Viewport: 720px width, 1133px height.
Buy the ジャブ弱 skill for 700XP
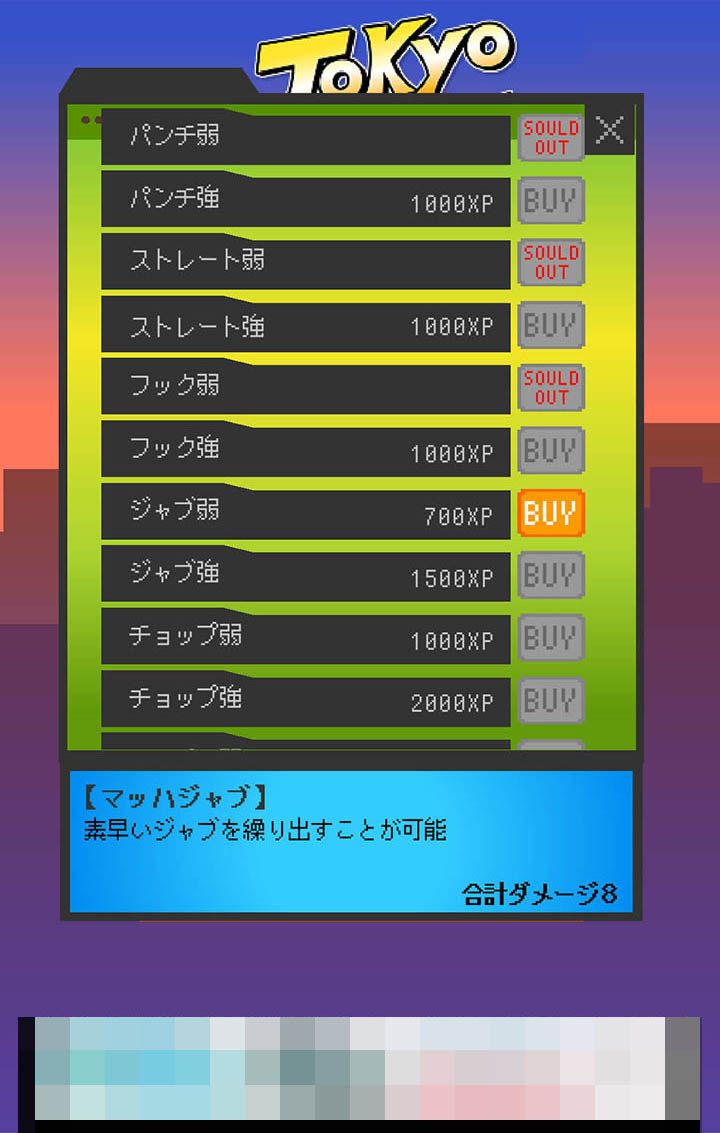point(550,514)
